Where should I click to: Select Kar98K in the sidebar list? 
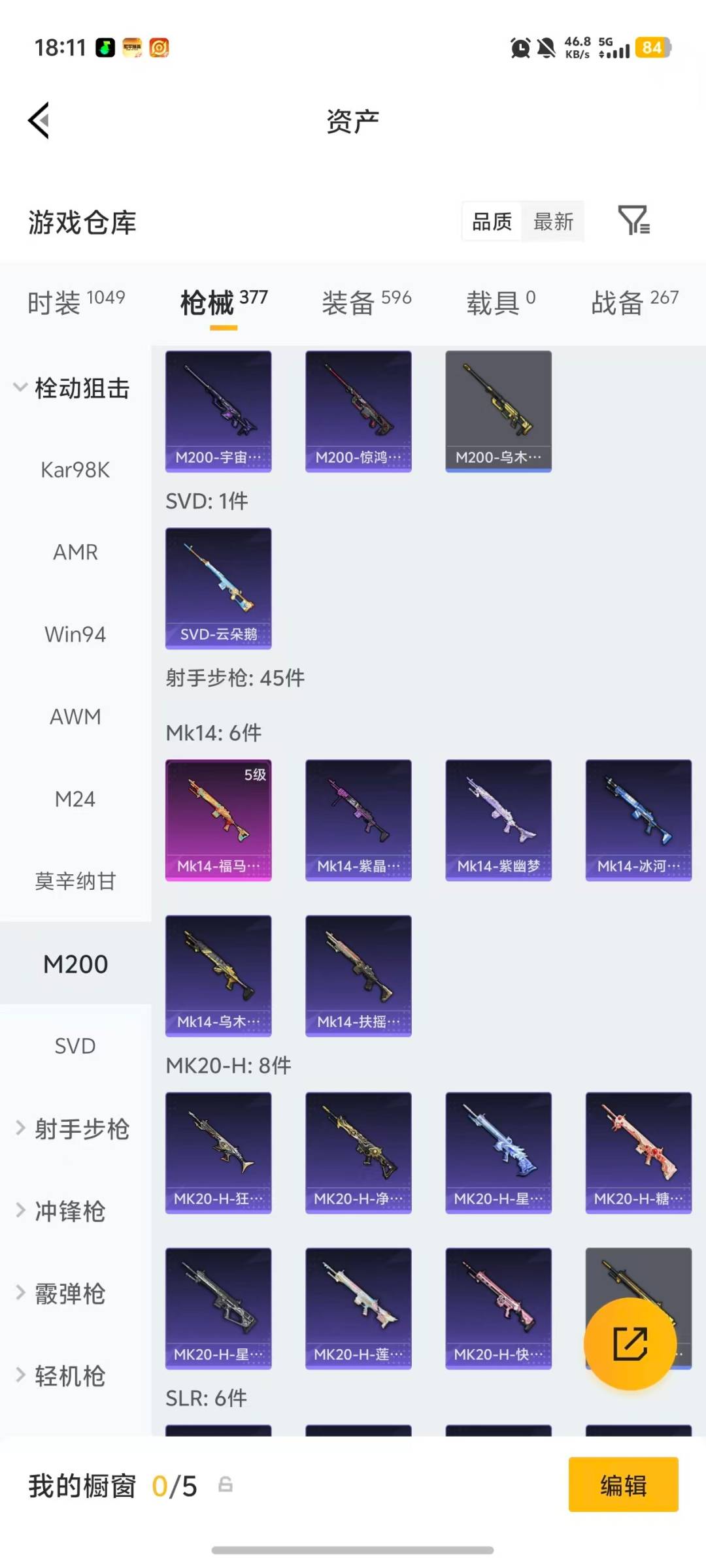coord(75,468)
